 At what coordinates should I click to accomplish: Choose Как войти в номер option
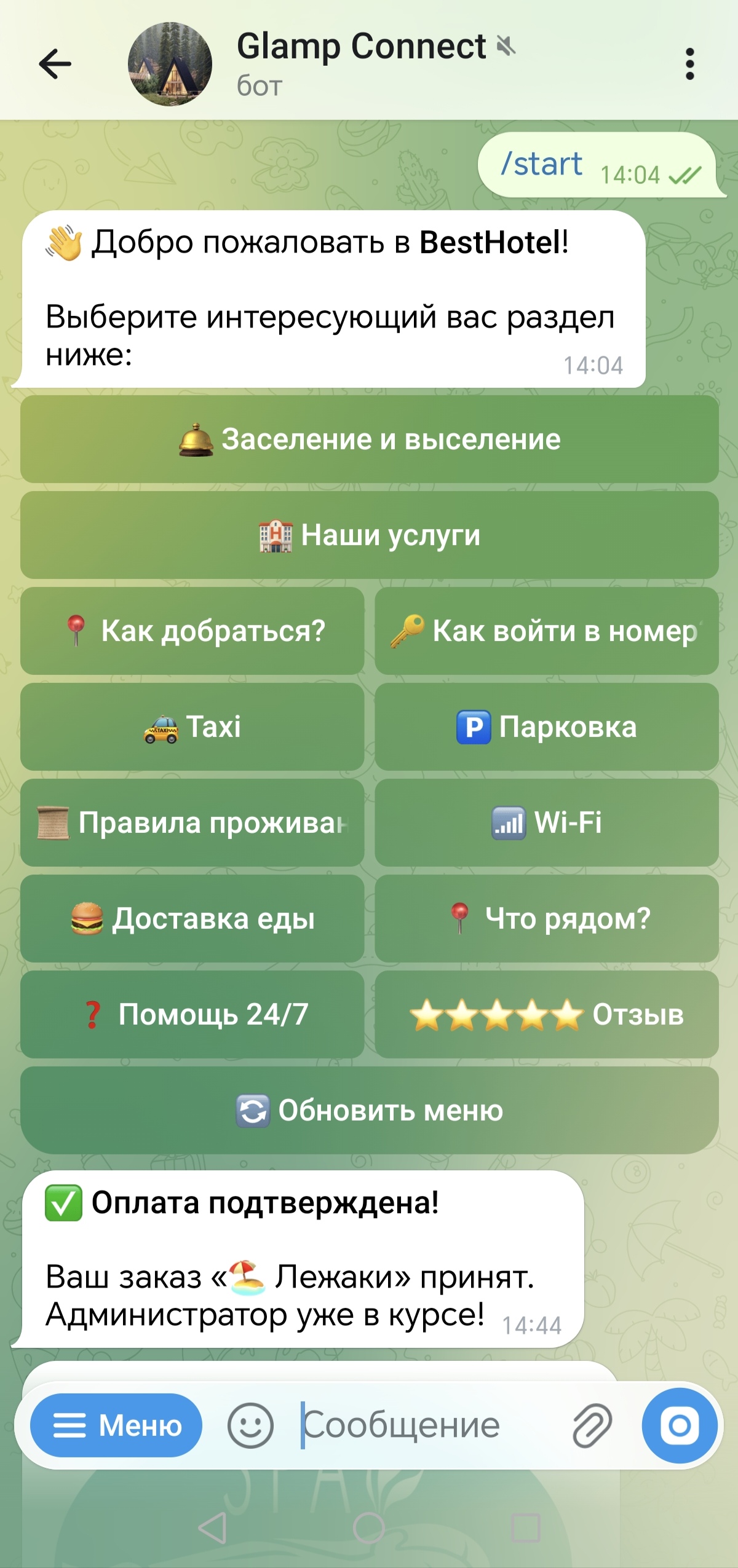tap(546, 631)
